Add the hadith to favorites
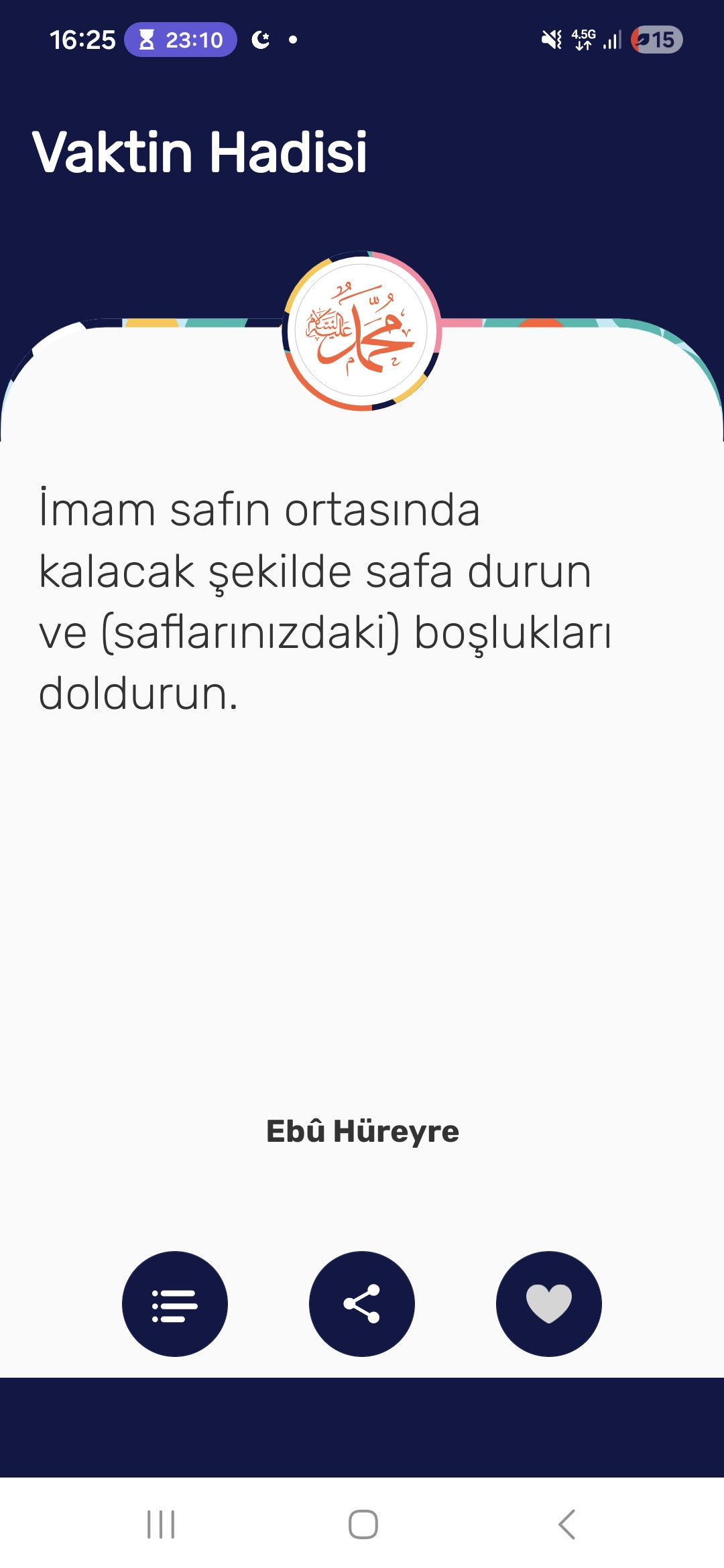724x1568 pixels. coord(548,1304)
